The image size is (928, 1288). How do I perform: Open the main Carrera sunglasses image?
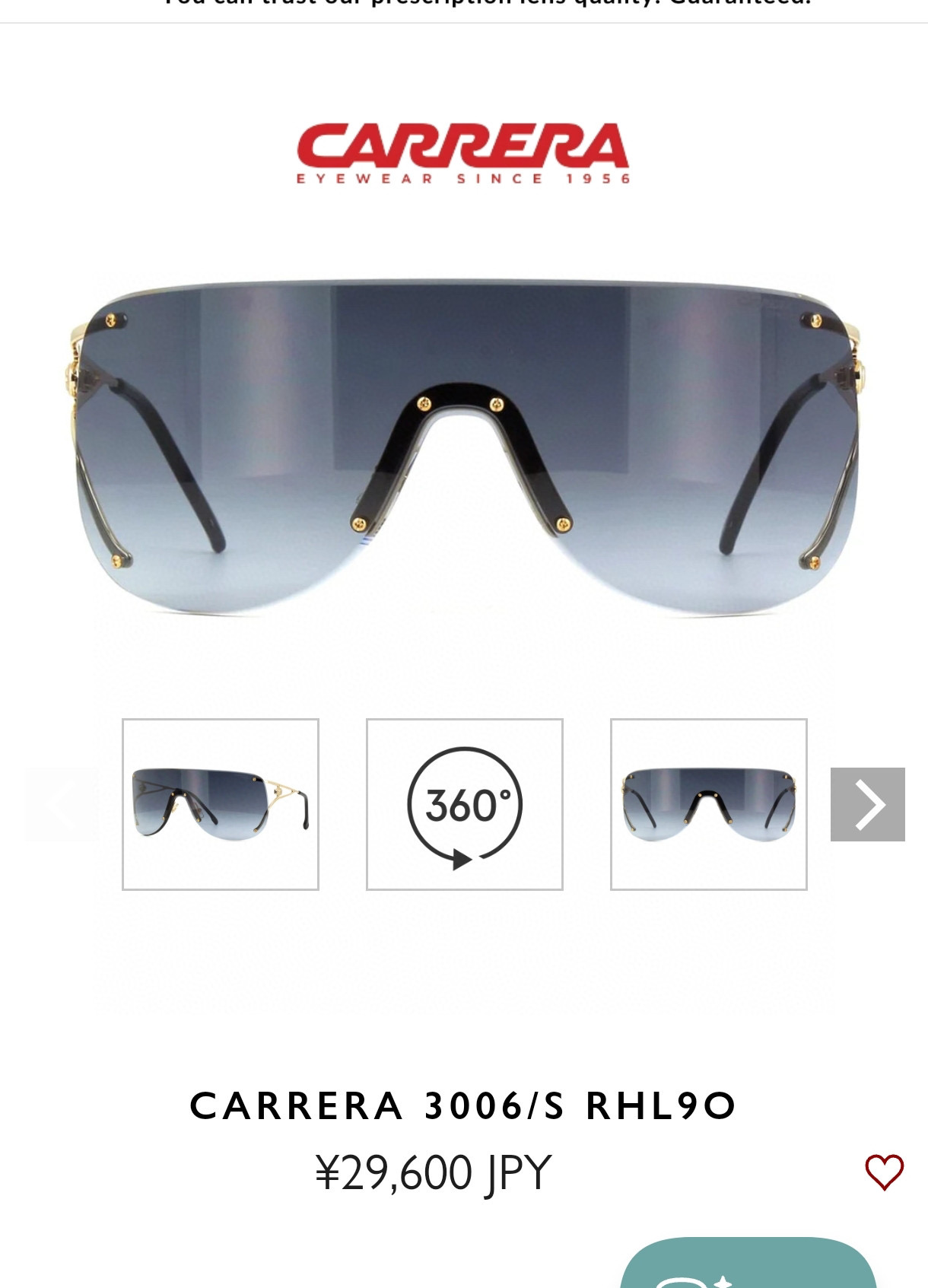[x=464, y=449]
